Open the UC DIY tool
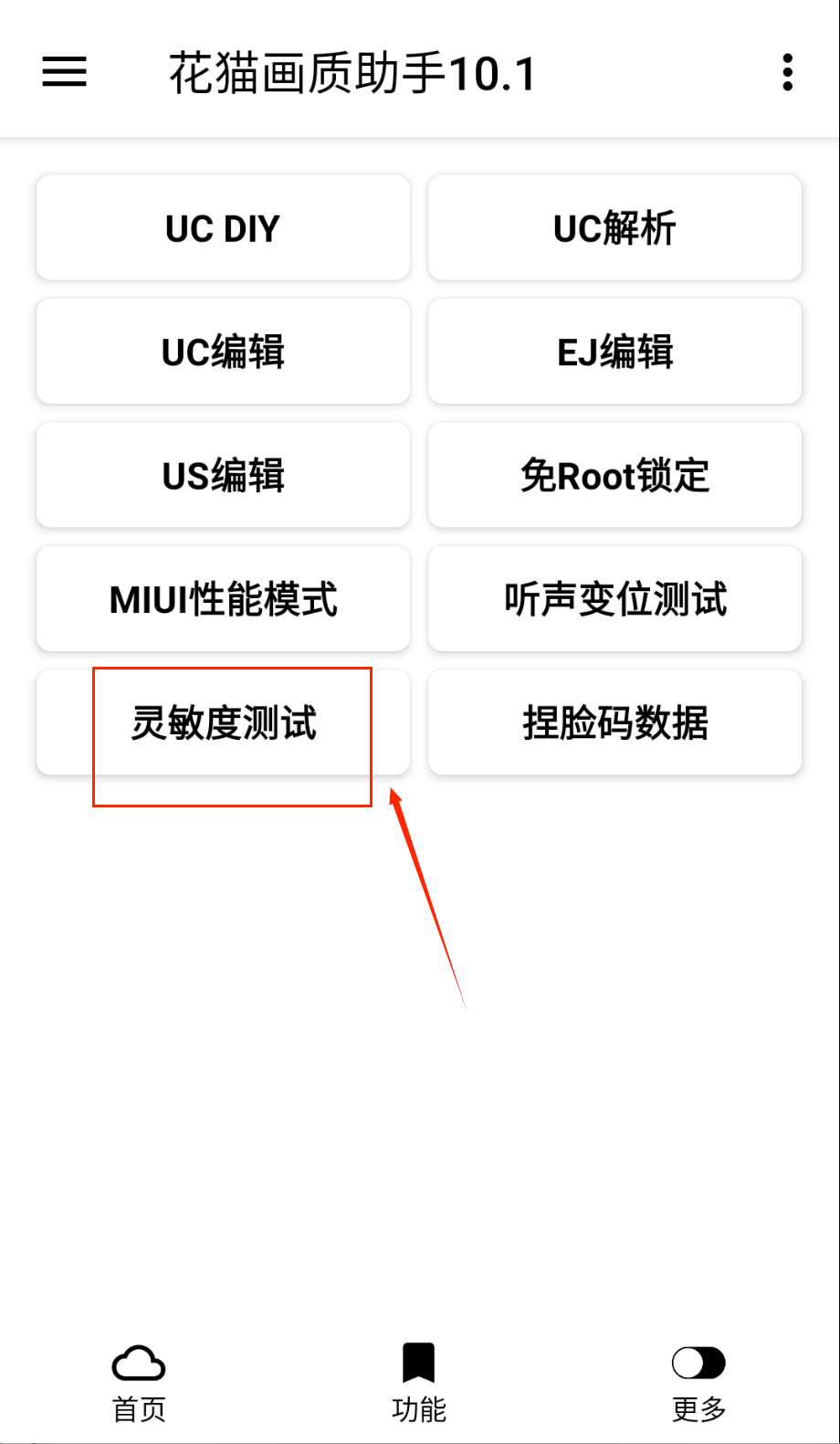 coord(223,227)
